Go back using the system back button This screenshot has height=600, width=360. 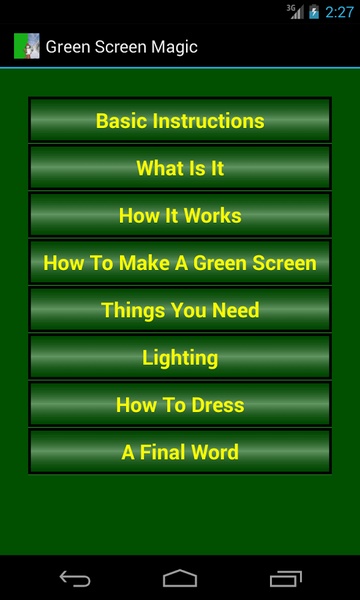[75, 578]
